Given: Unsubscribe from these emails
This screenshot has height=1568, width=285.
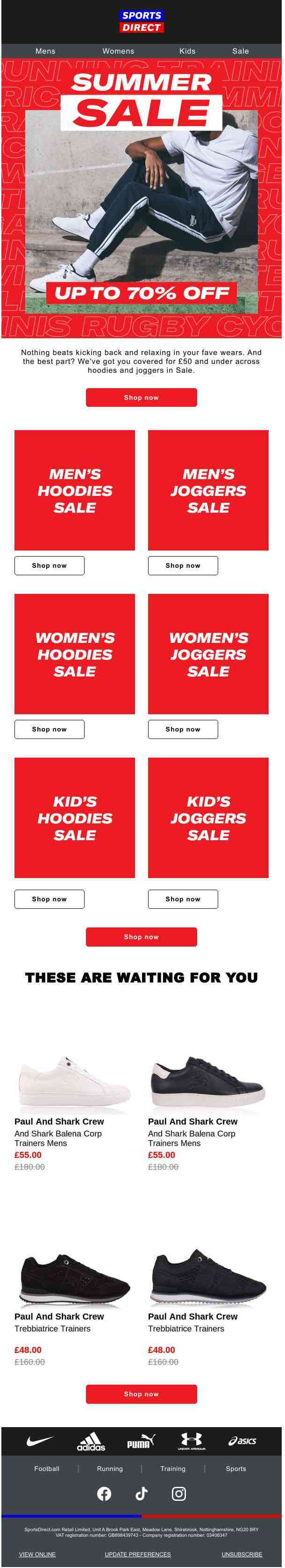Looking at the screenshot, I should pos(242,1554).
